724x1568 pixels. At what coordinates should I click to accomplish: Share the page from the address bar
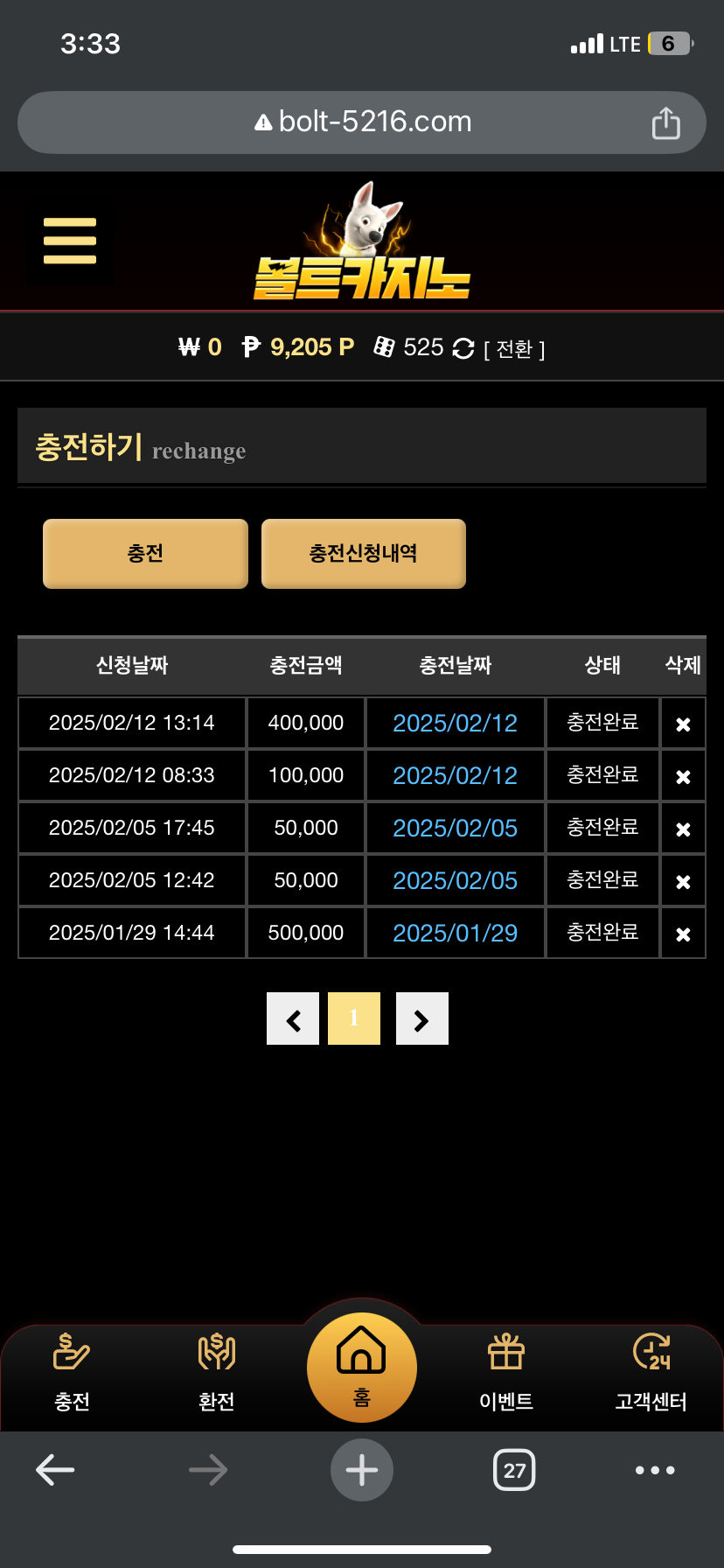click(666, 123)
